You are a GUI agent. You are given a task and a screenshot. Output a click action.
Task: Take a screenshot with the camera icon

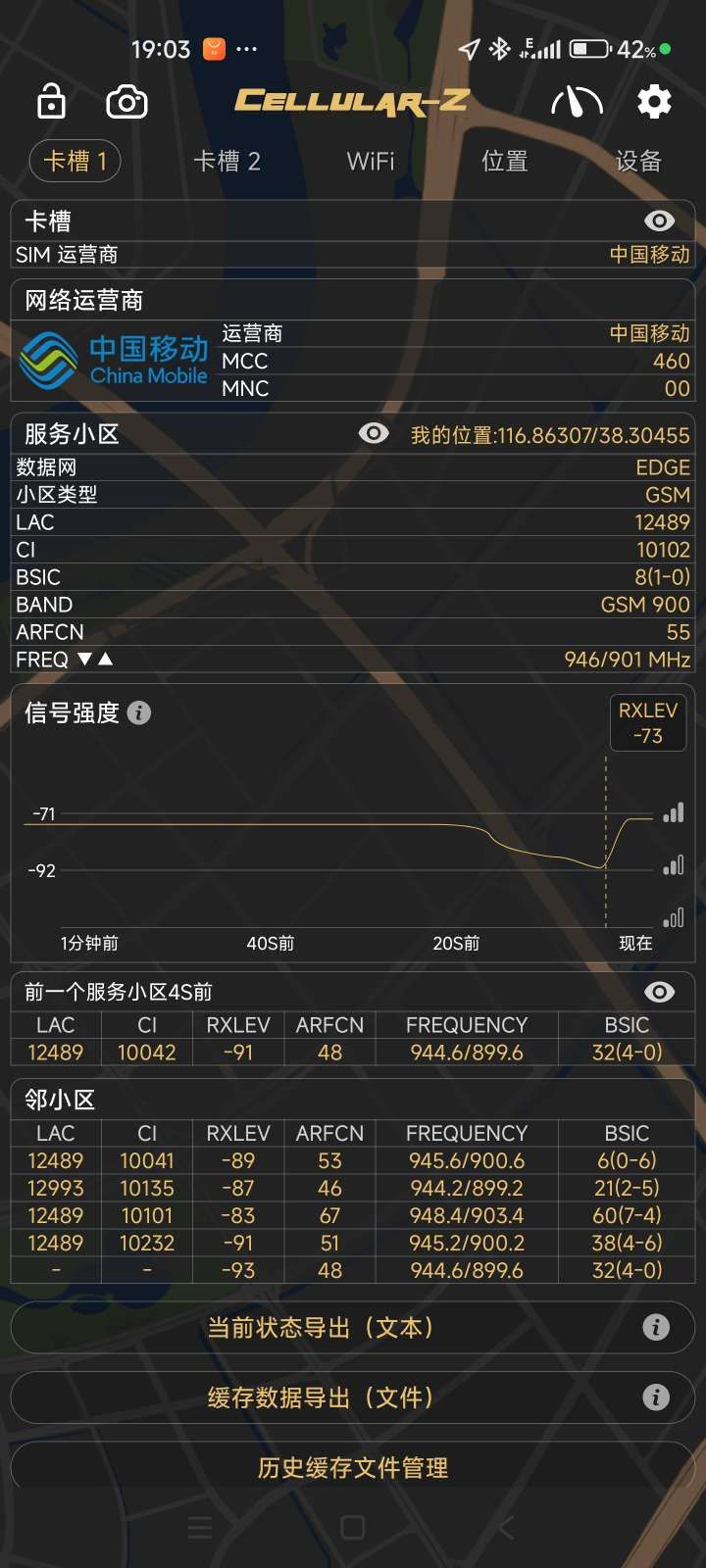[x=126, y=101]
